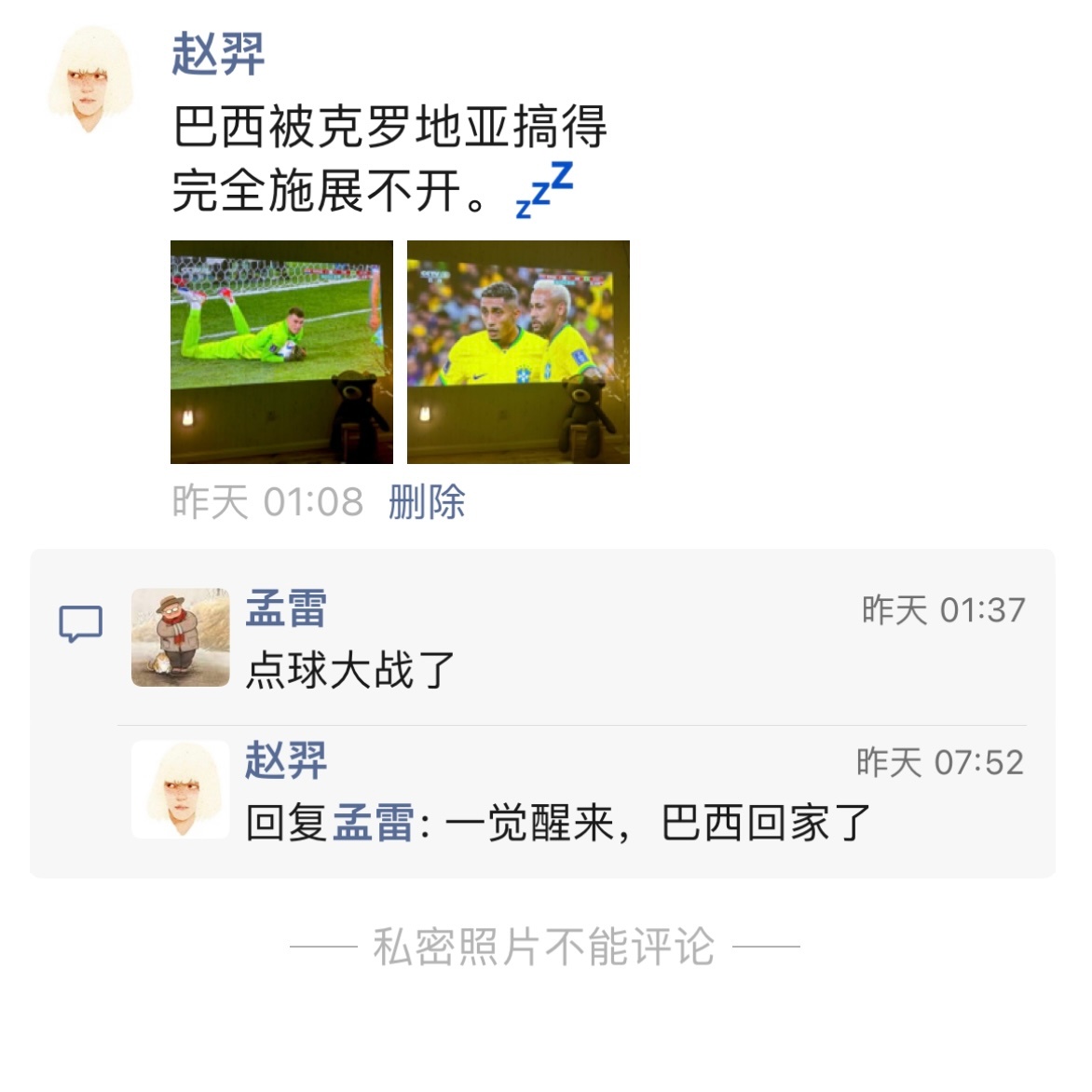Open 赵羿's profile from post name

[x=218, y=54]
